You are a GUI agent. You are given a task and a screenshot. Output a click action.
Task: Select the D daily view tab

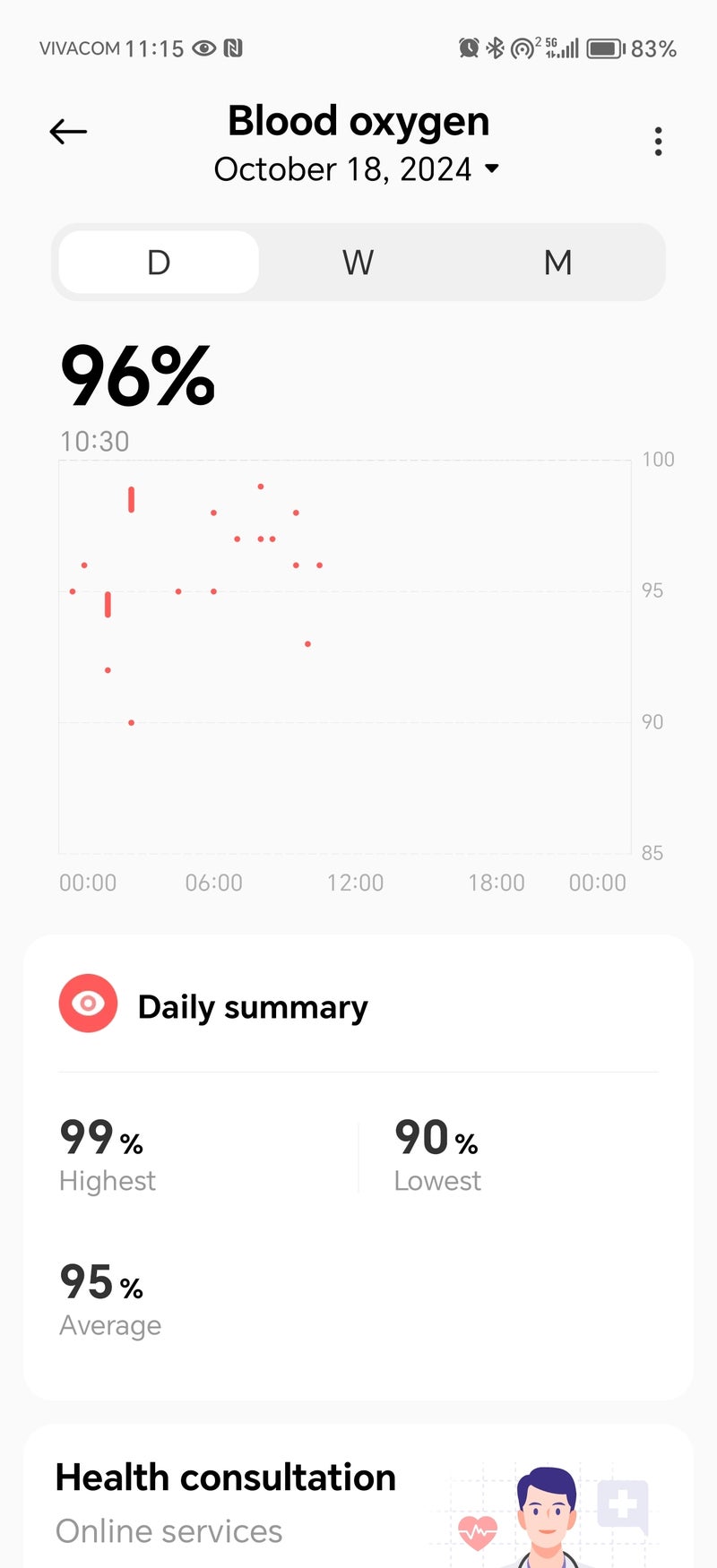pos(159,263)
